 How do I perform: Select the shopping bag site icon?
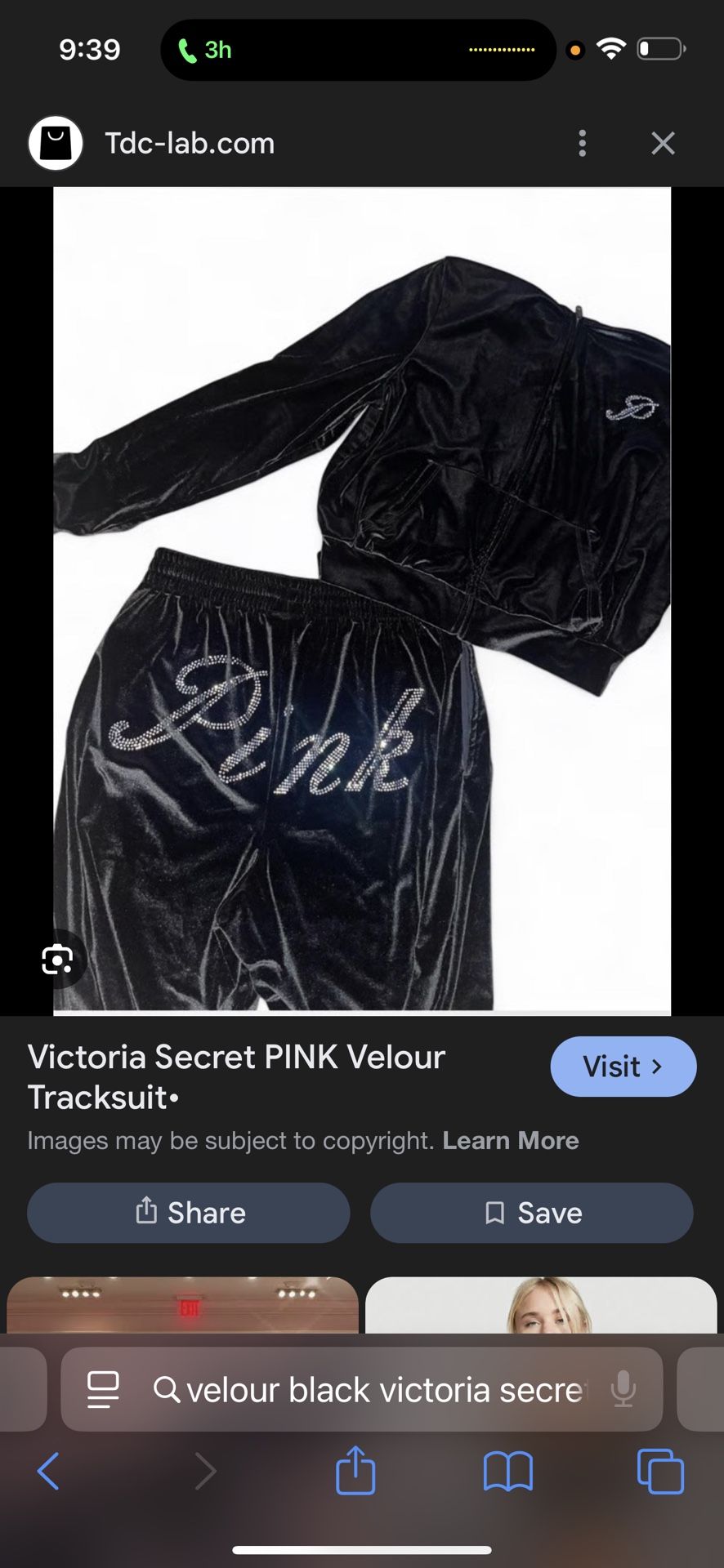pyautogui.click(x=55, y=143)
